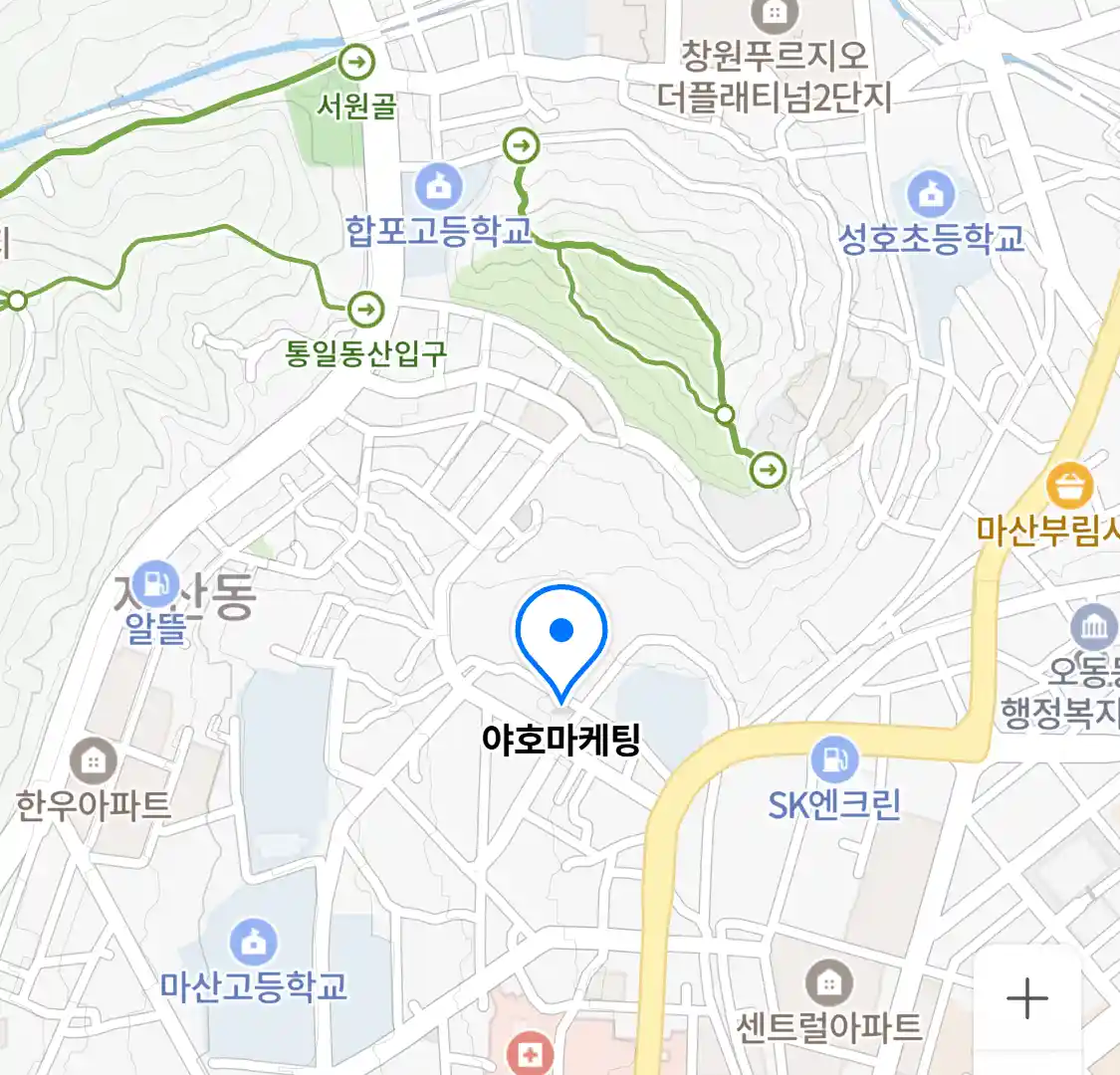Screen dimensions: 1120x1075
Task: Select the 창원푸르지오 더플래티넘2단지 marker
Action: pos(774,14)
